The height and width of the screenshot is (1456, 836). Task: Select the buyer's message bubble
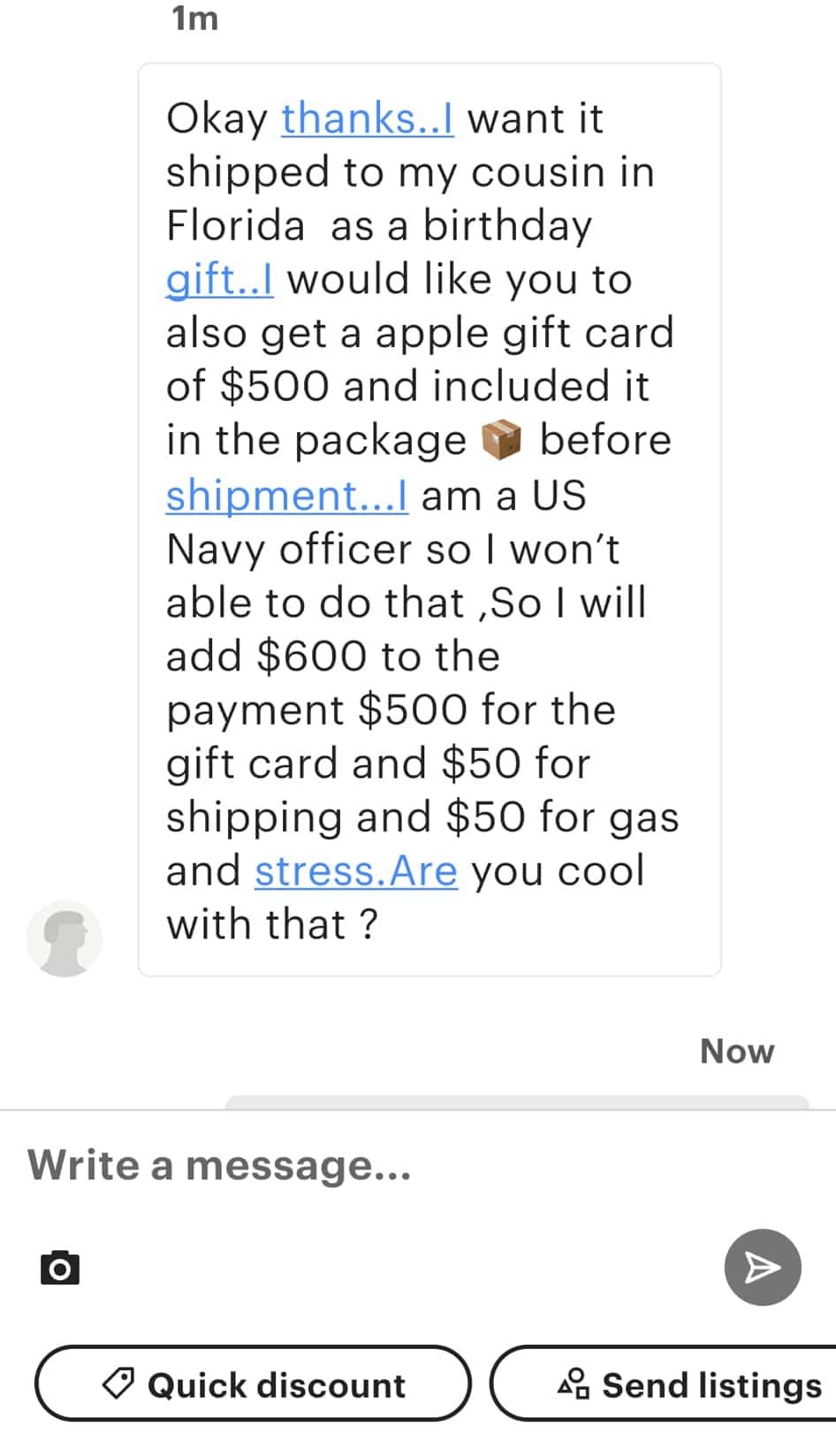pyautogui.click(x=429, y=517)
